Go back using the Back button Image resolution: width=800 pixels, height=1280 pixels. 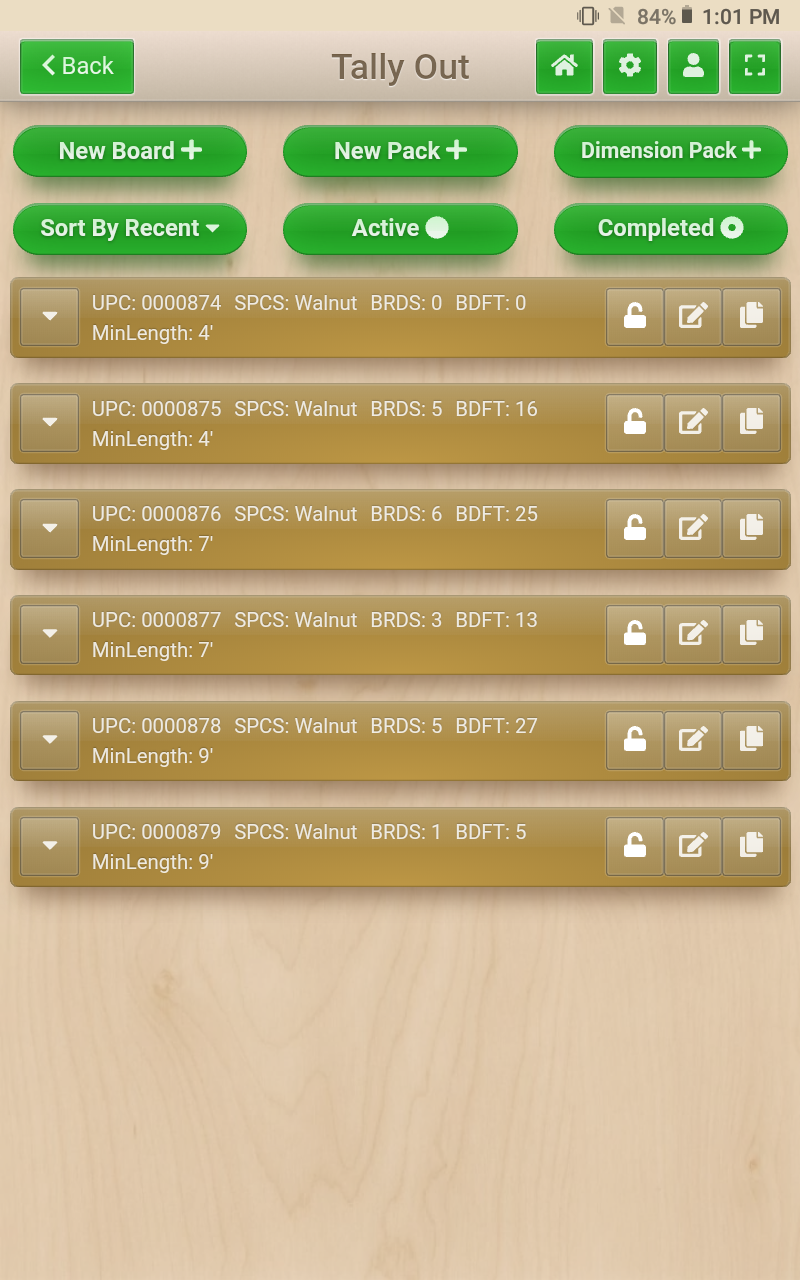pyautogui.click(x=77, y=67)
